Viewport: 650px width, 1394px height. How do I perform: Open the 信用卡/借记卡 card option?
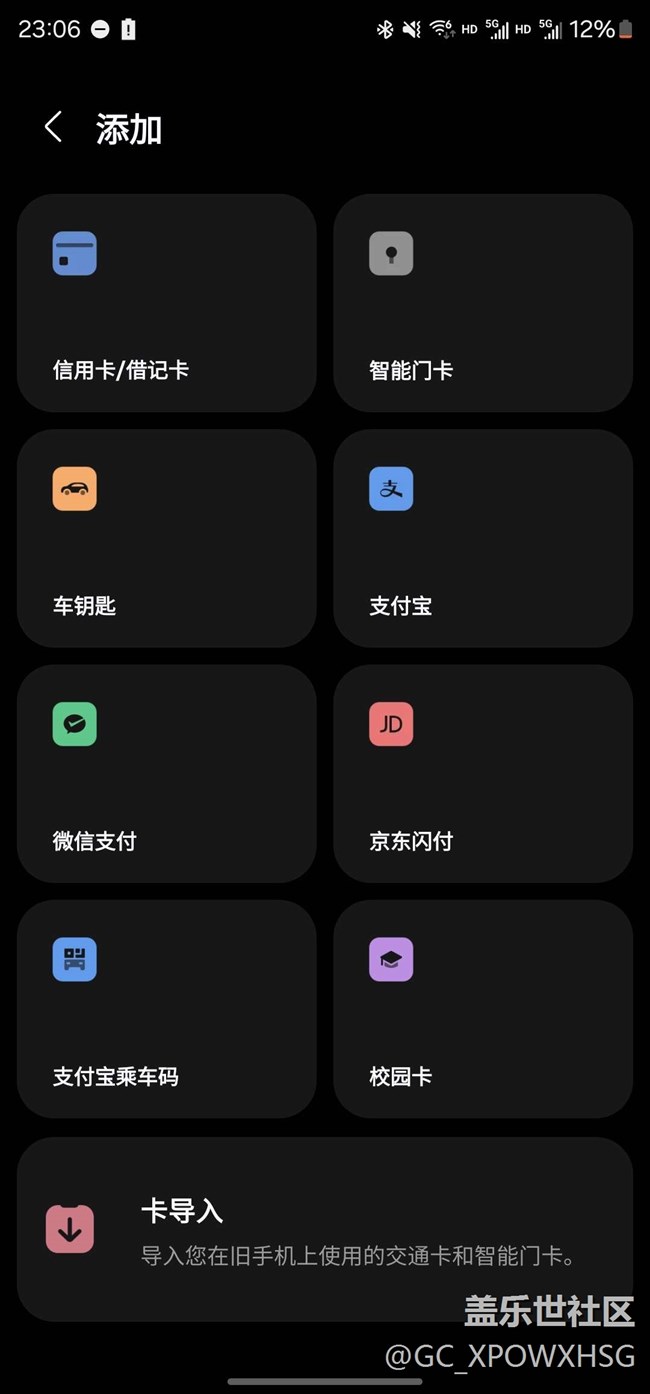167,303
